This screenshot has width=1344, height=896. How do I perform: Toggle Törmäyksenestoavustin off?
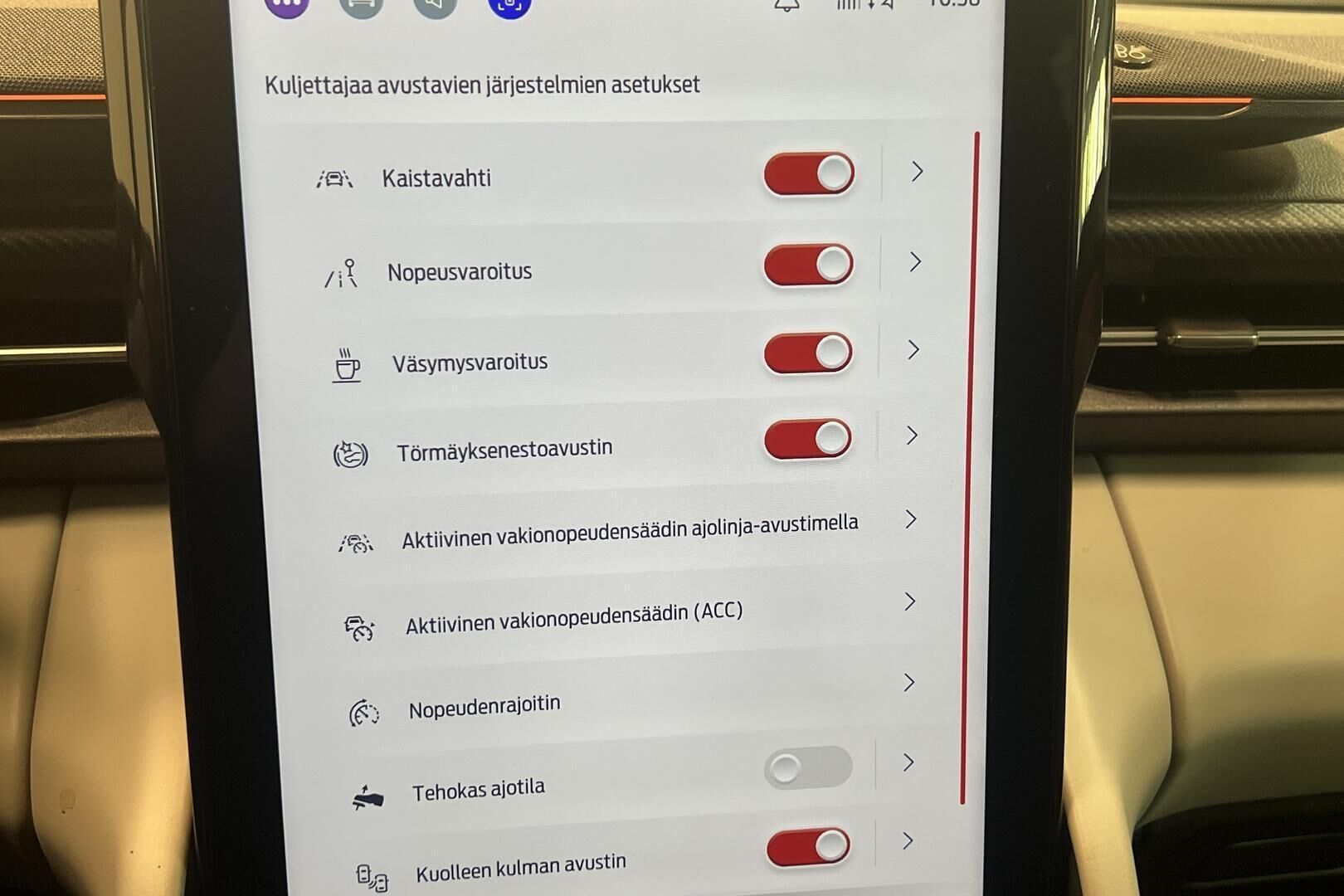click(x=807, y=440)
